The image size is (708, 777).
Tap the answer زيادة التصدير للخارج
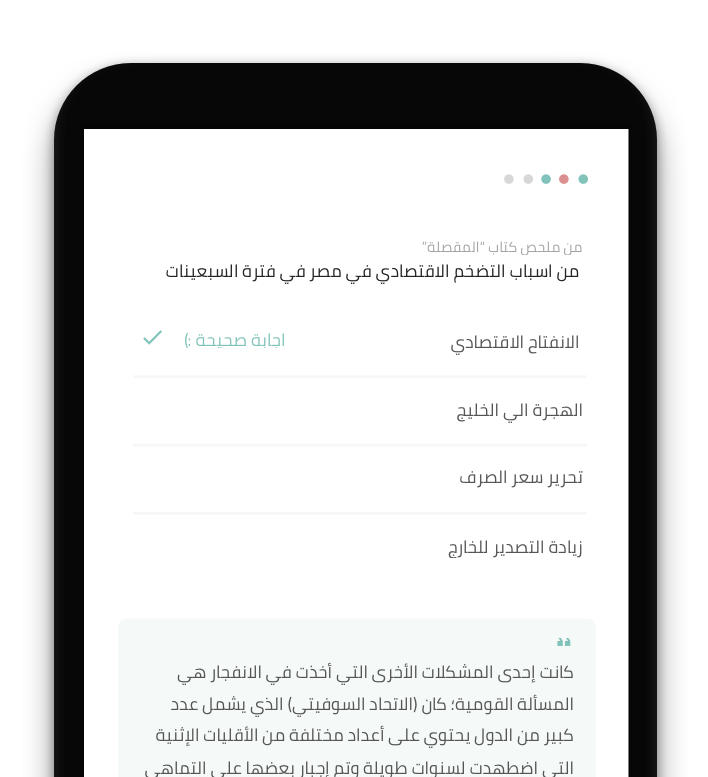[x=514, y=547]
